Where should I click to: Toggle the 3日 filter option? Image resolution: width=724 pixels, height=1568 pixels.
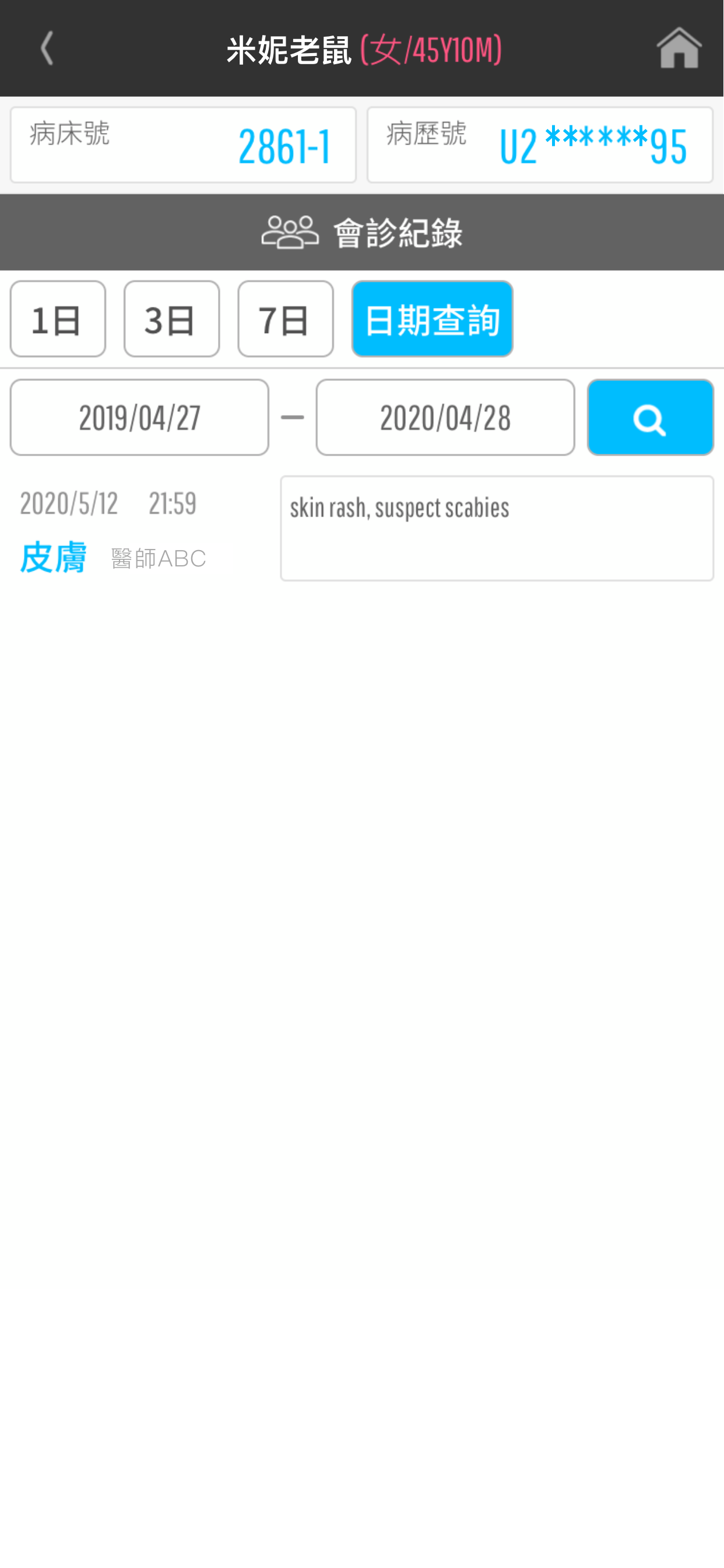[171, 319]
